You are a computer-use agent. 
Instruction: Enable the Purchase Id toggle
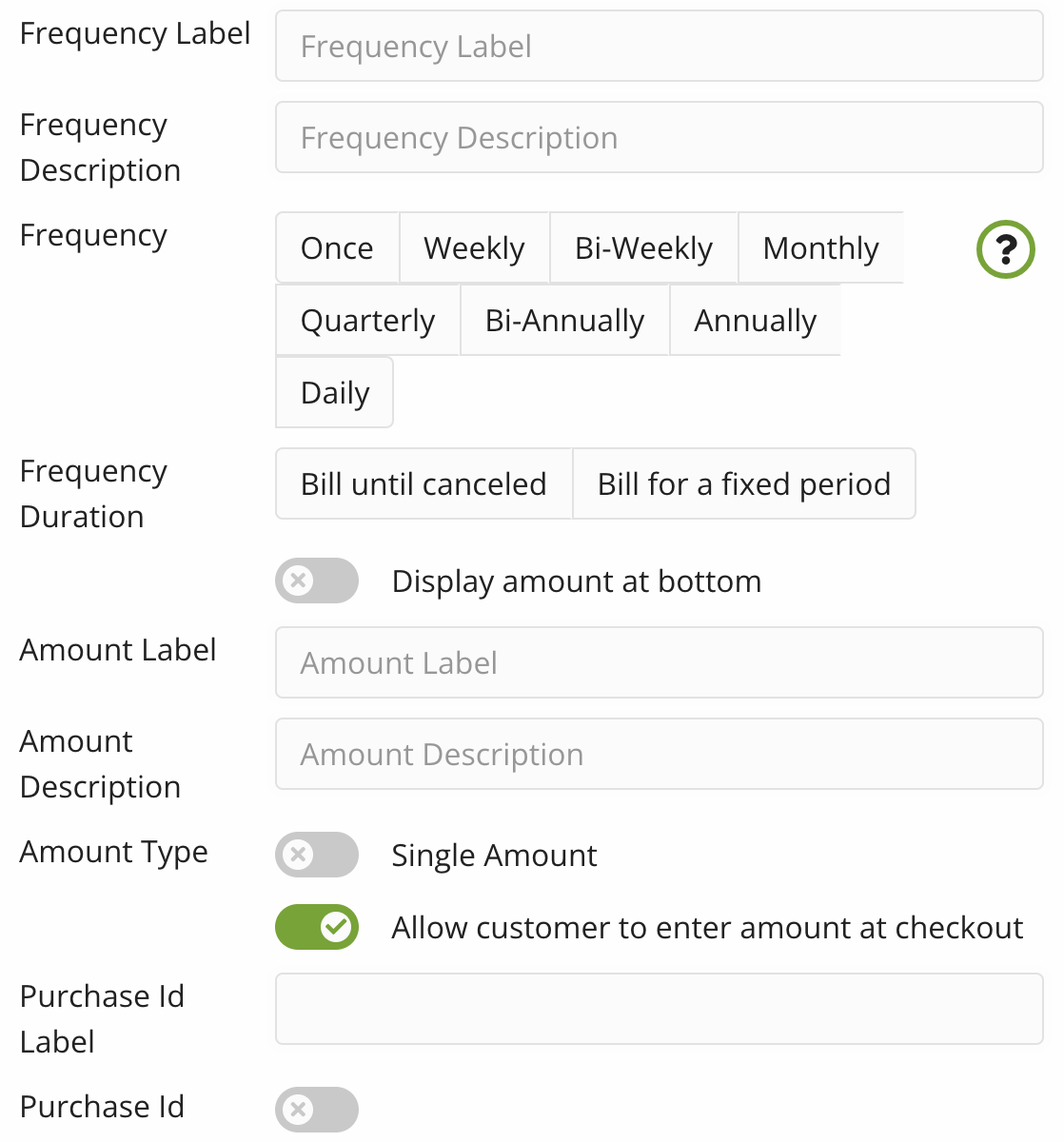(317, 1110)
